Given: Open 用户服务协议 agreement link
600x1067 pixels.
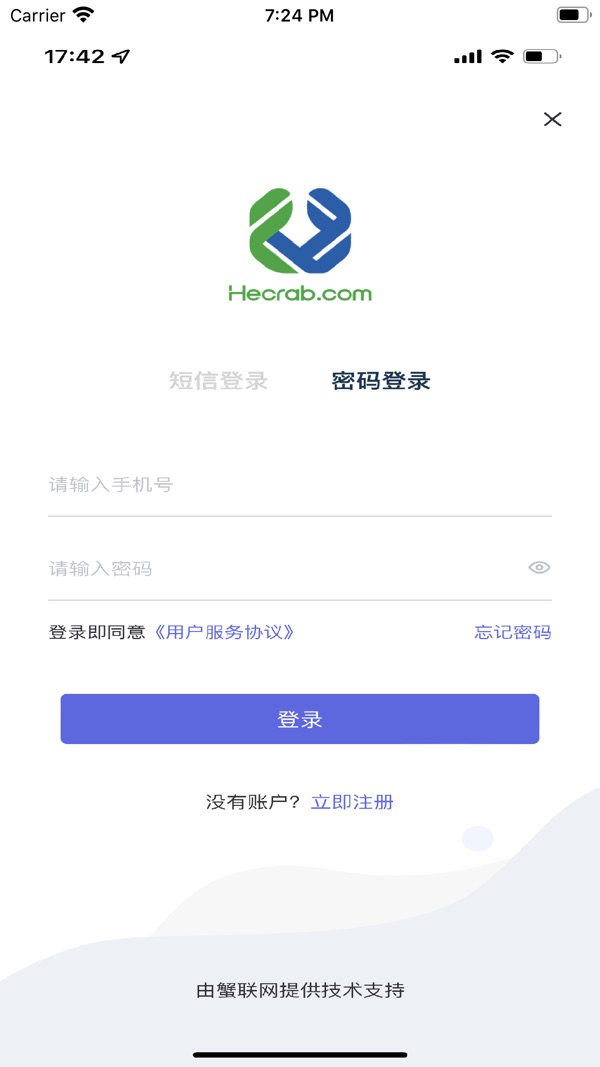Looking at the screenshot, I should coord(222,632).
